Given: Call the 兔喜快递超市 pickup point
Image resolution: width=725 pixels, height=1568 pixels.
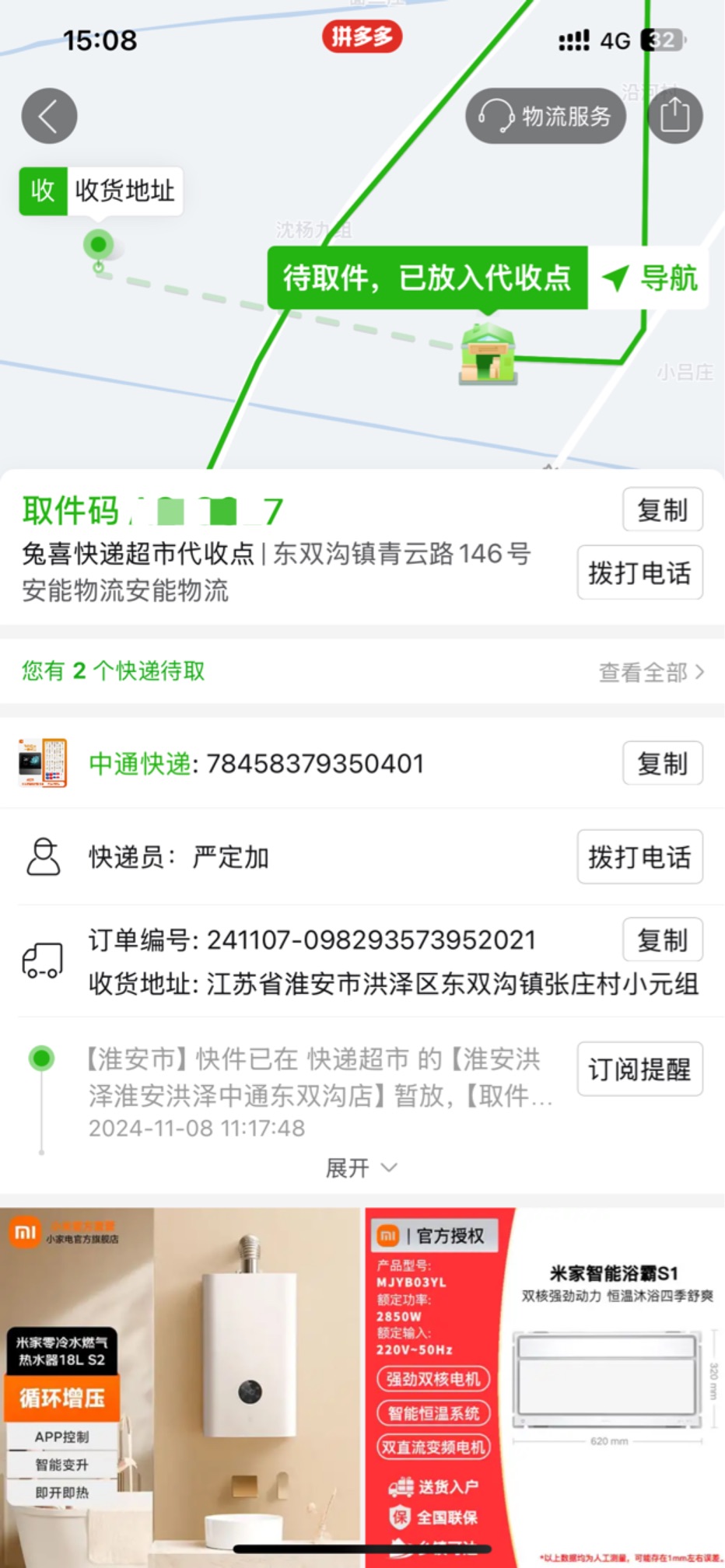Looking at the screenshot, I should (x=639, y=572).
